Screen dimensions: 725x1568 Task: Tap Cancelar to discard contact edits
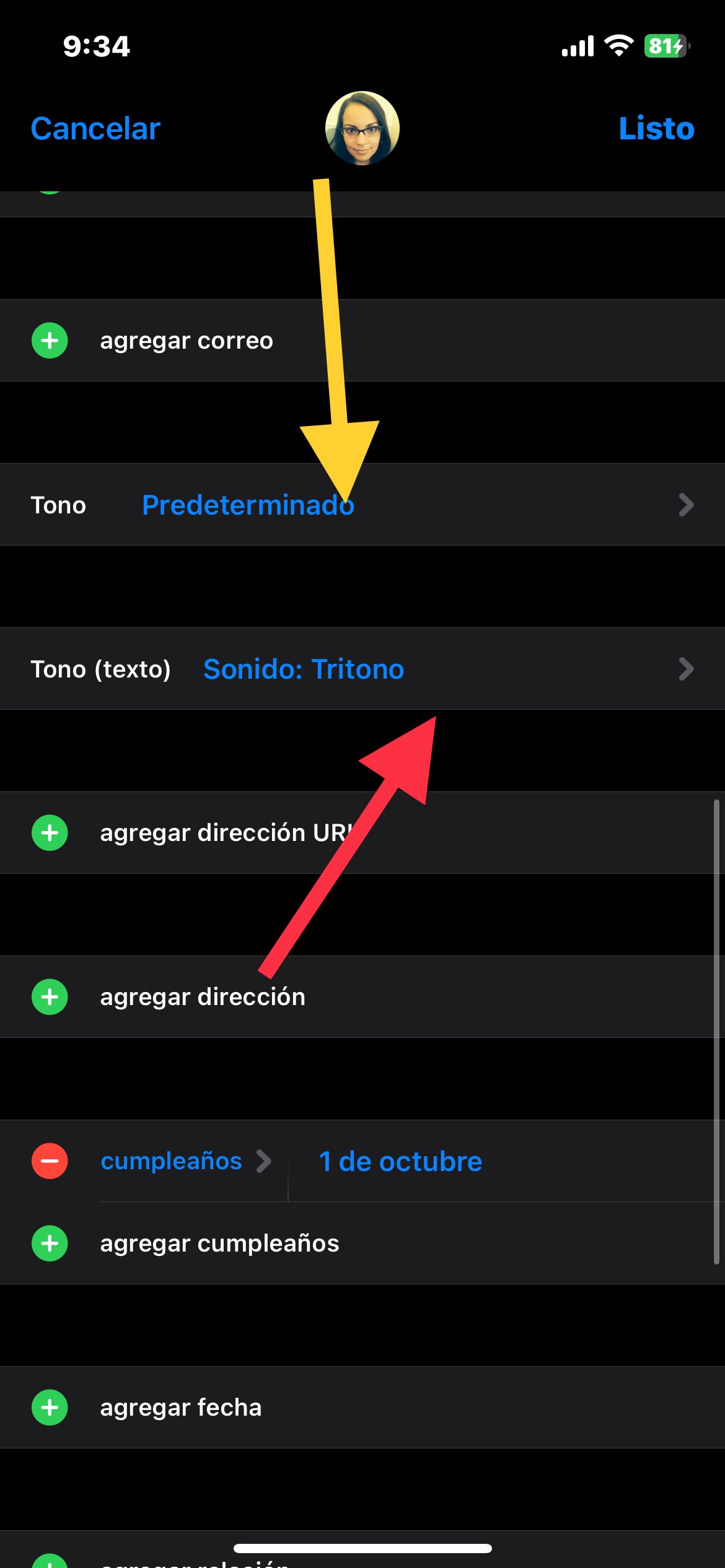tap(95, 129)
